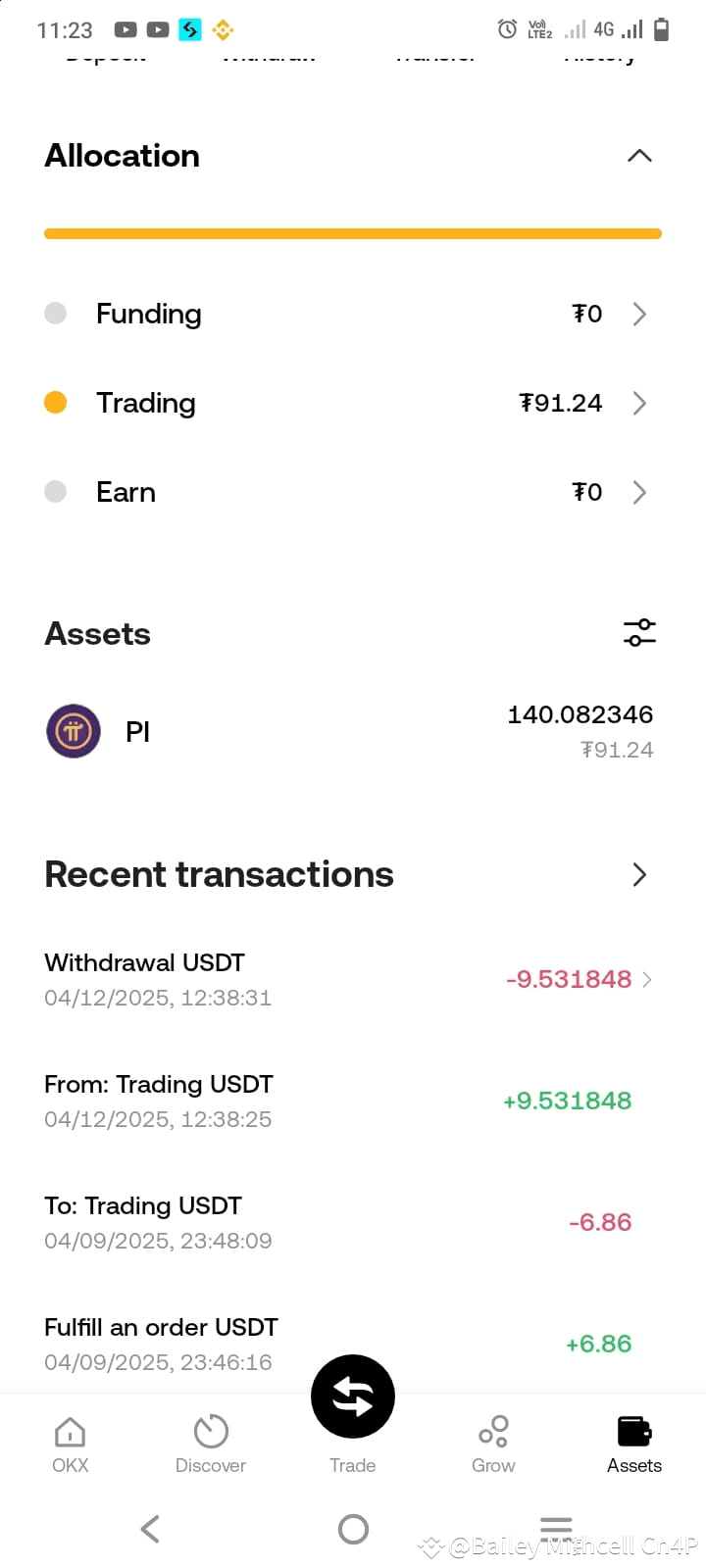Switch to the History tab
The width and height of the screenshot is (706, 1568).
tap(599, 56)
